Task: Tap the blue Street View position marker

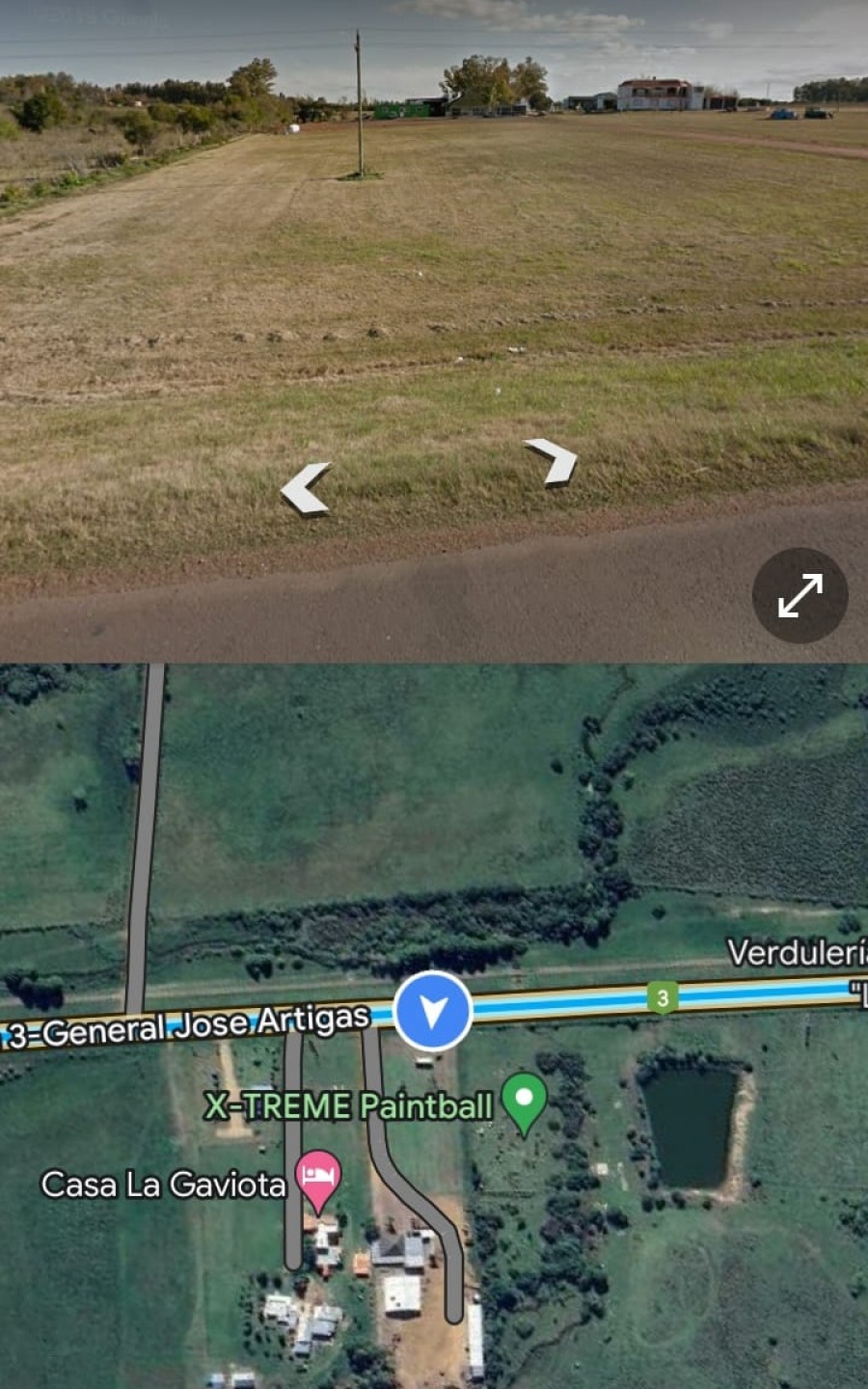Action: pos(433,1011)
